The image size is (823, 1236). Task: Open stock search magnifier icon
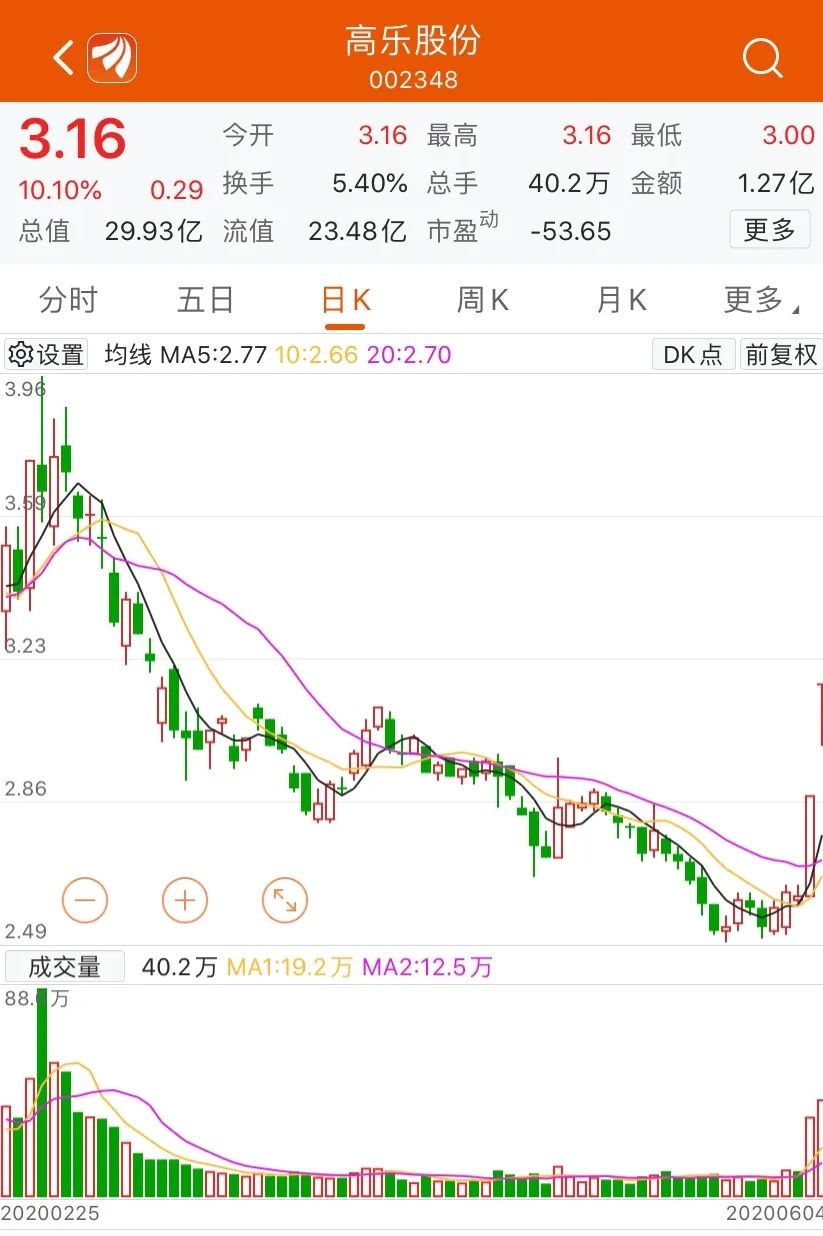coord(762,58)
